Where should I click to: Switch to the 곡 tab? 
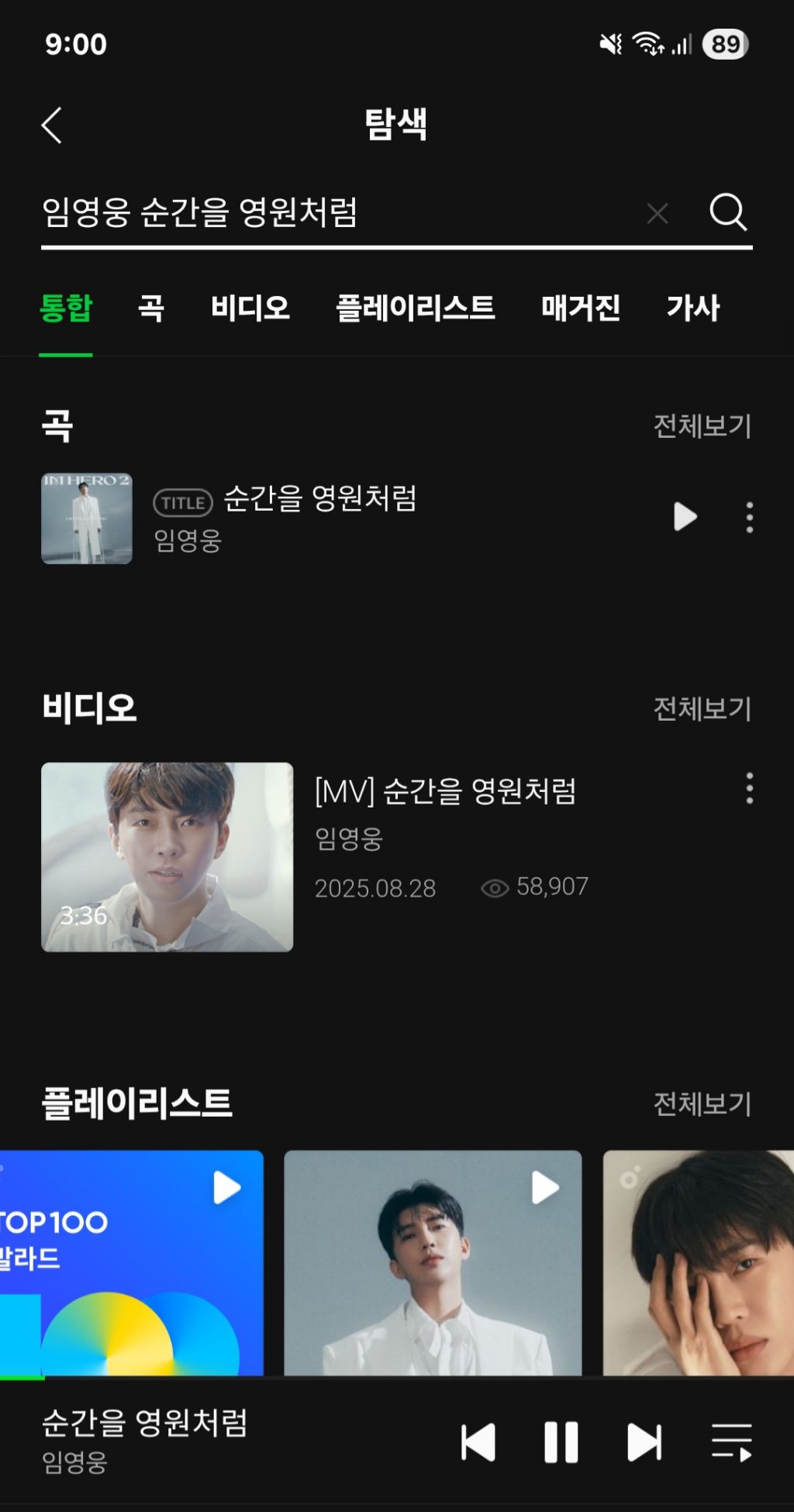click(150, 308)
